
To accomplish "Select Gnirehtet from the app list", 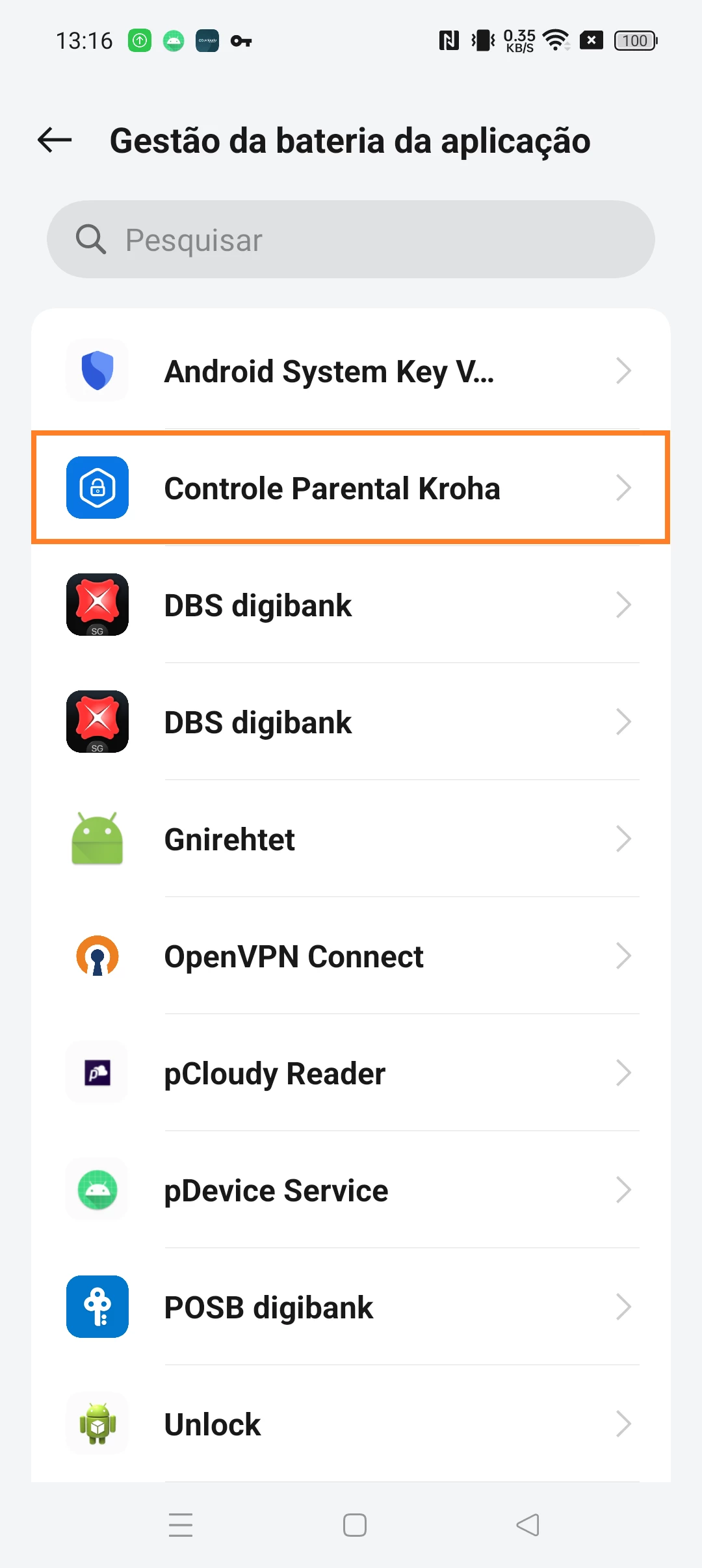I will point(351,839).
